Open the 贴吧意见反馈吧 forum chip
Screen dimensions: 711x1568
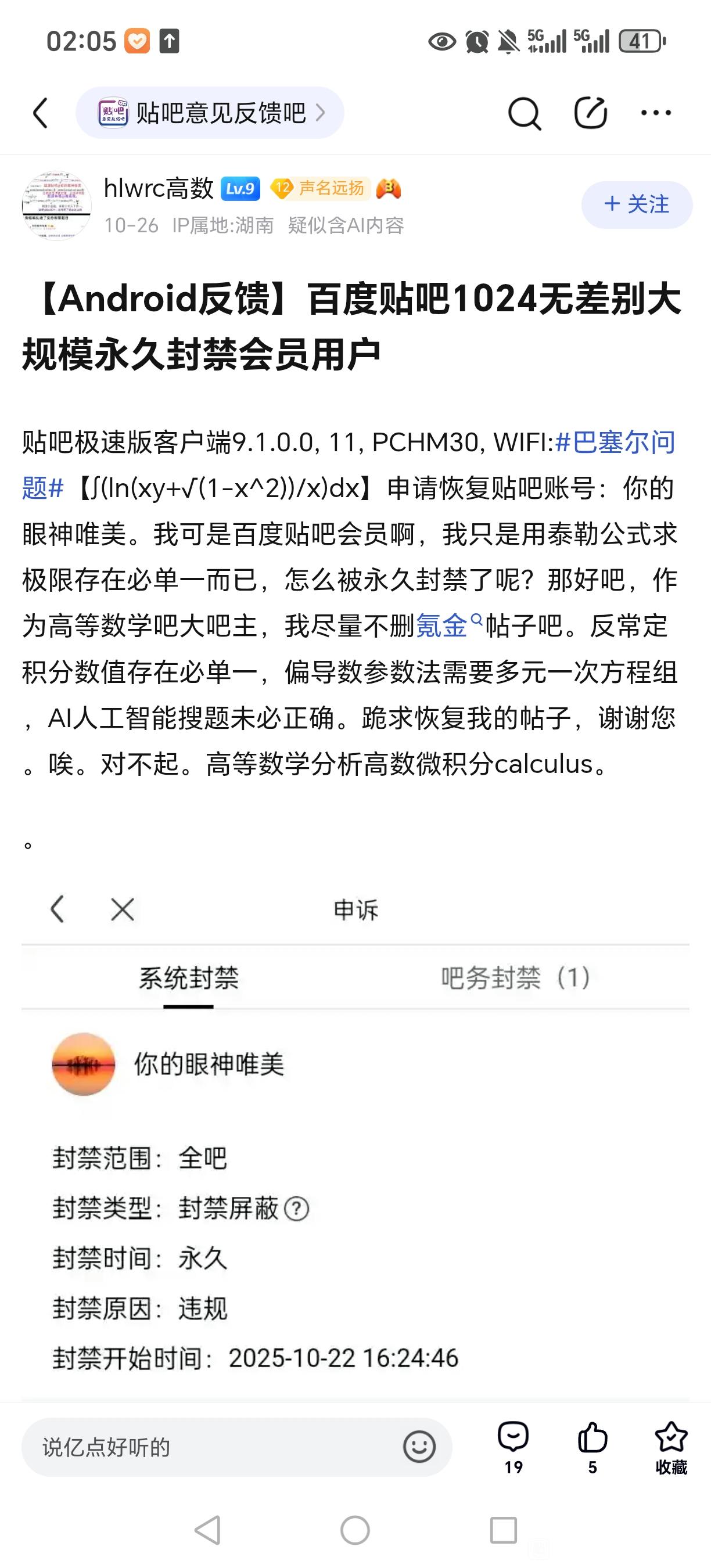coord(209,113)
